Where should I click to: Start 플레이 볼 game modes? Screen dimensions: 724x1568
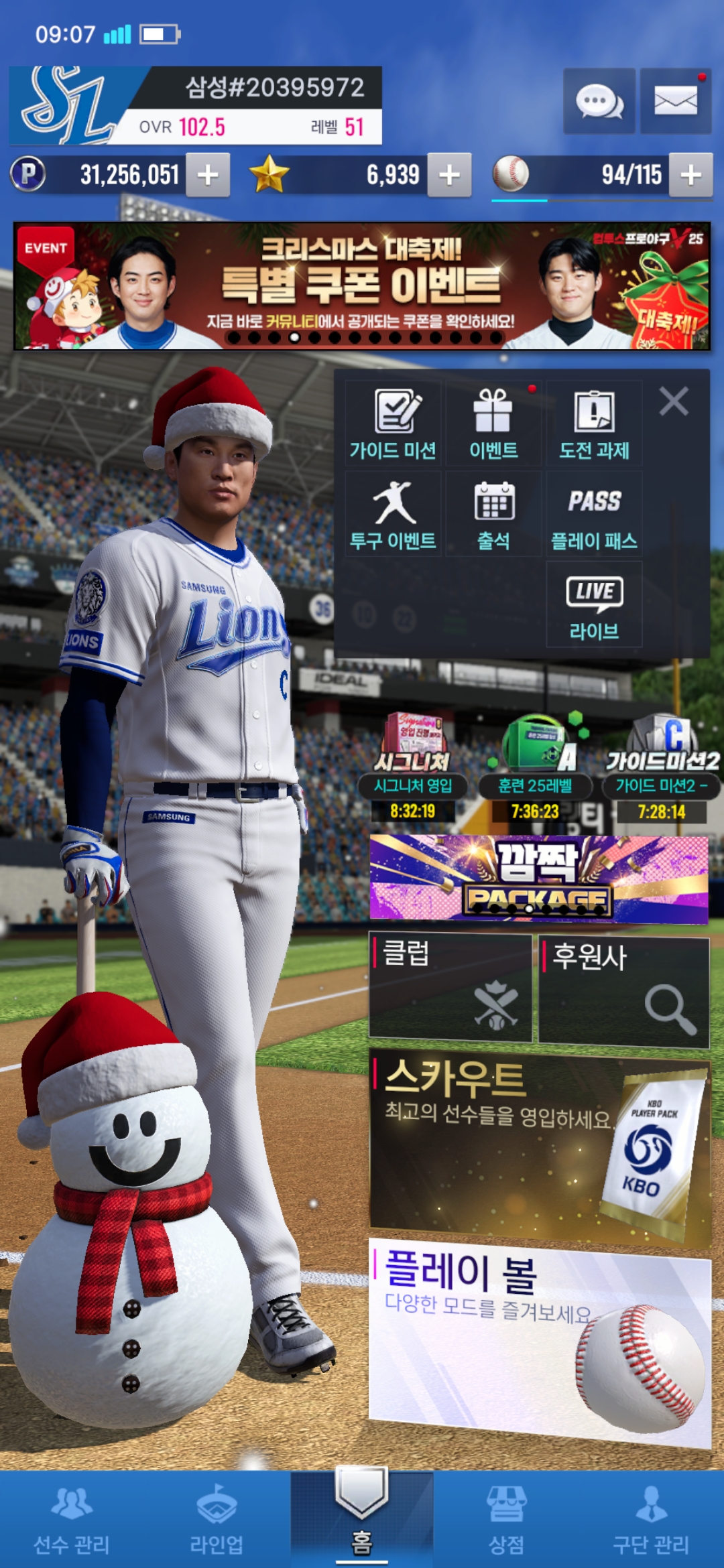tap(539, 1340)
